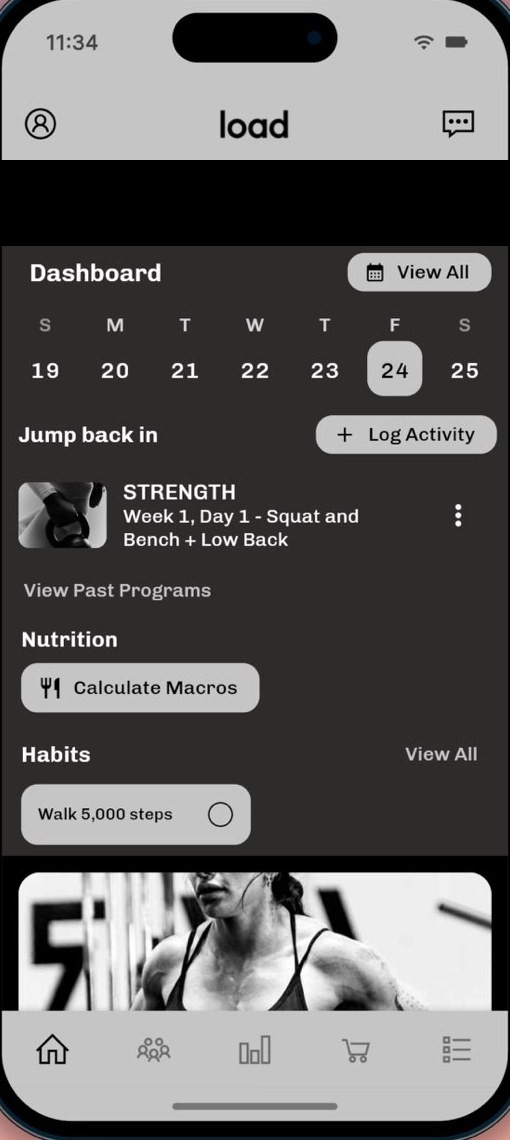This screenshot has height=1140, width=510.
Task: Tap Calculate Macros
Action: pos(140,688)
